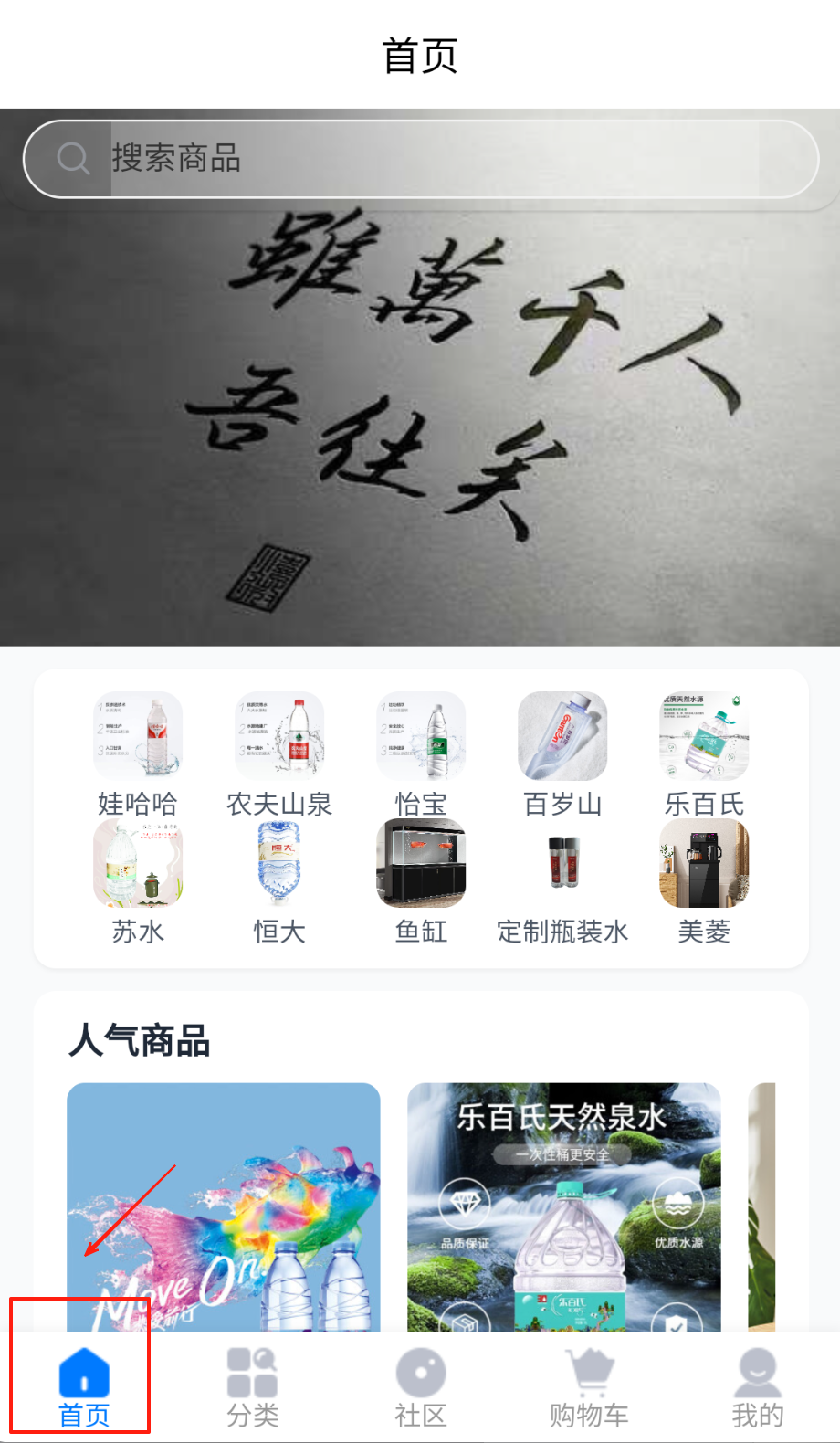Open the Move On bottled water product card
The height and width of the screenshot is (1443, 840).
[x=224, y=1206]
